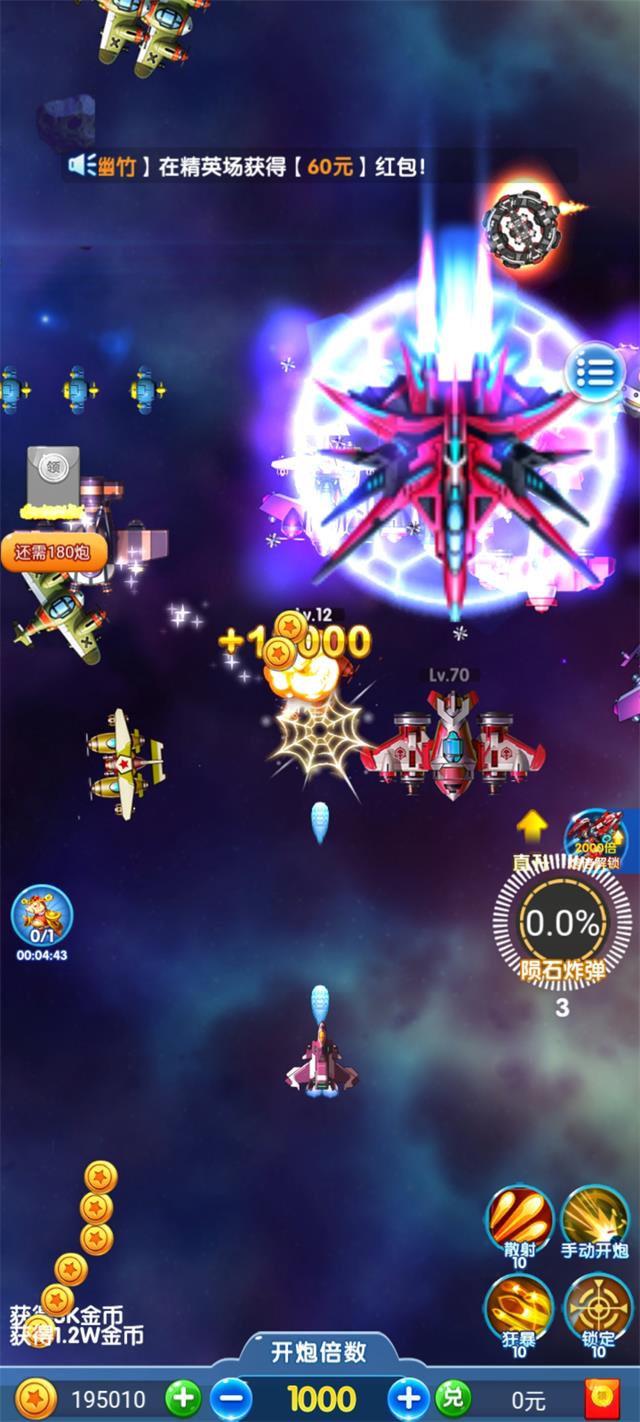This screenshot has height=1422, width=640.
Task: Open the blue list menu button
Action: (x=597, y=372)
